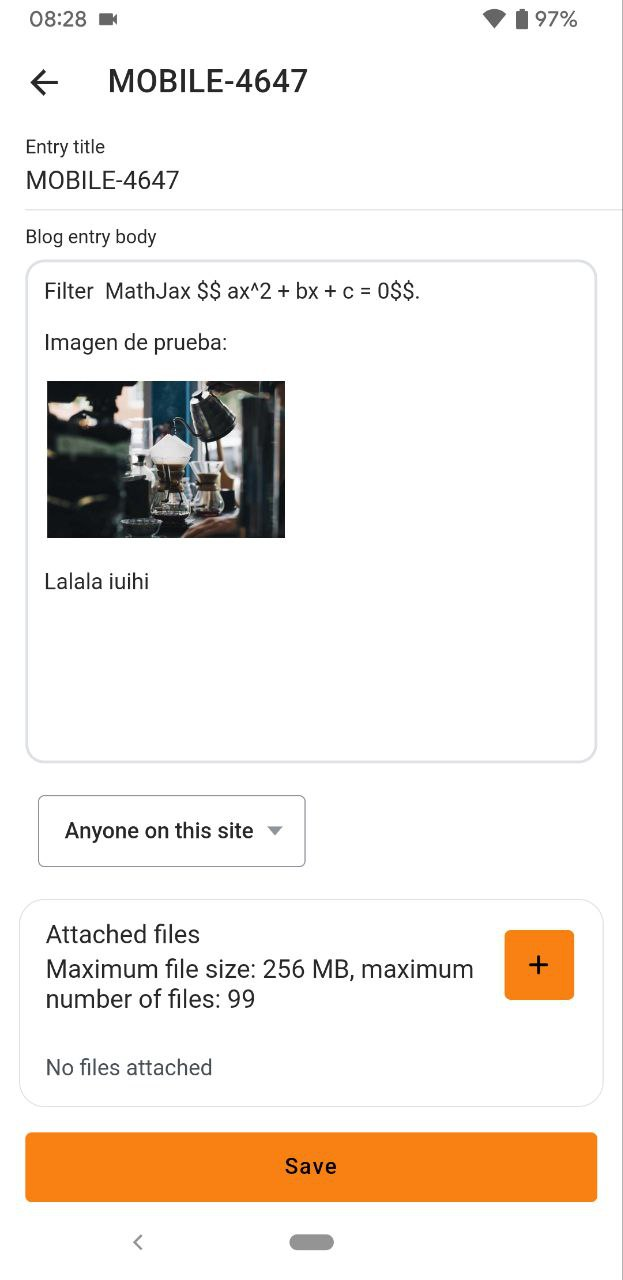
Task: Go back using the top-left arrow
Action: pyautogui.click(x=44, y=82)
